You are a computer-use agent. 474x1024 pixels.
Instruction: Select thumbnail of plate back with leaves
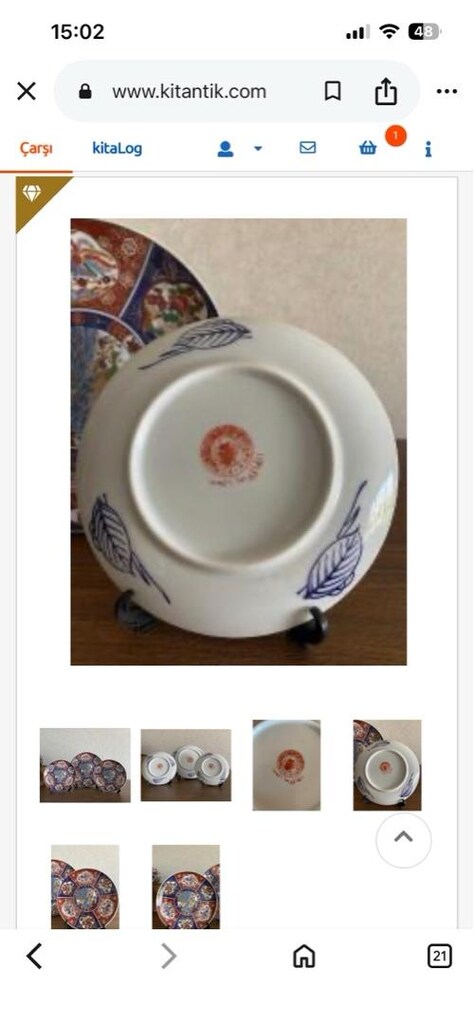click(387, 765)
